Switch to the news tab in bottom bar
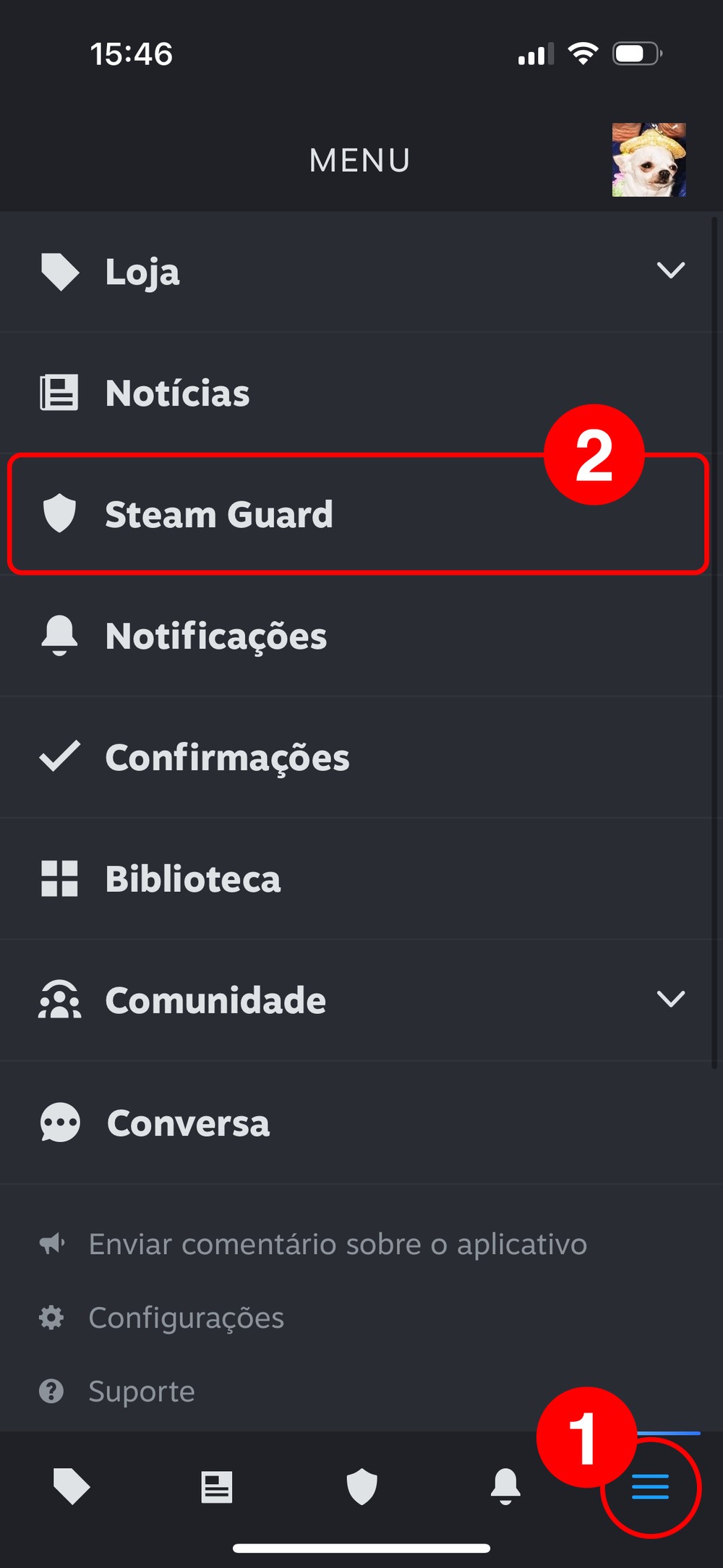Screen dimensions: 723x1568 click(x=216, y=1487)
